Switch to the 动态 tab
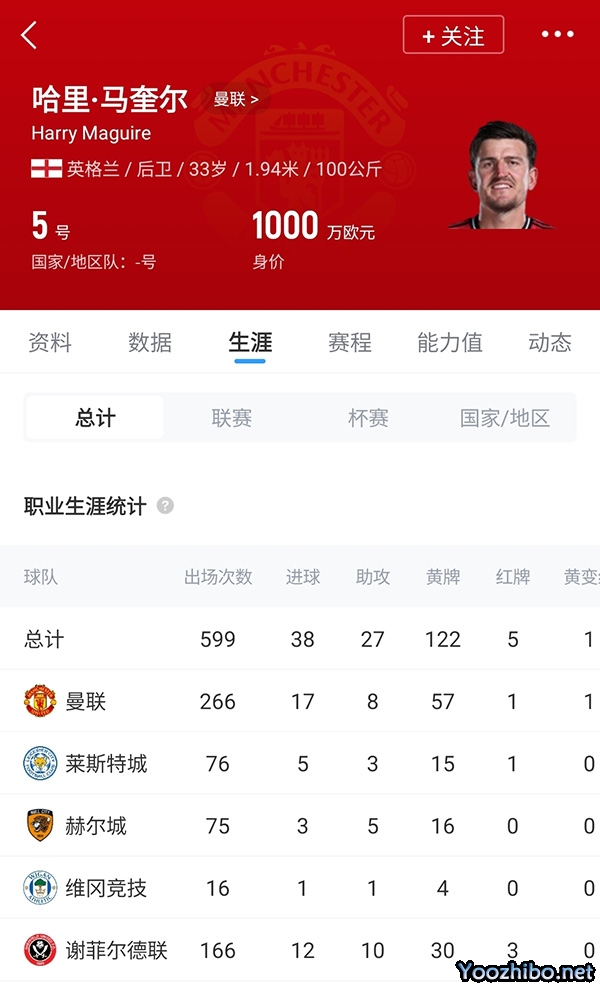The image size is (600, 988). pyautogui.click(x=550, y=342)
